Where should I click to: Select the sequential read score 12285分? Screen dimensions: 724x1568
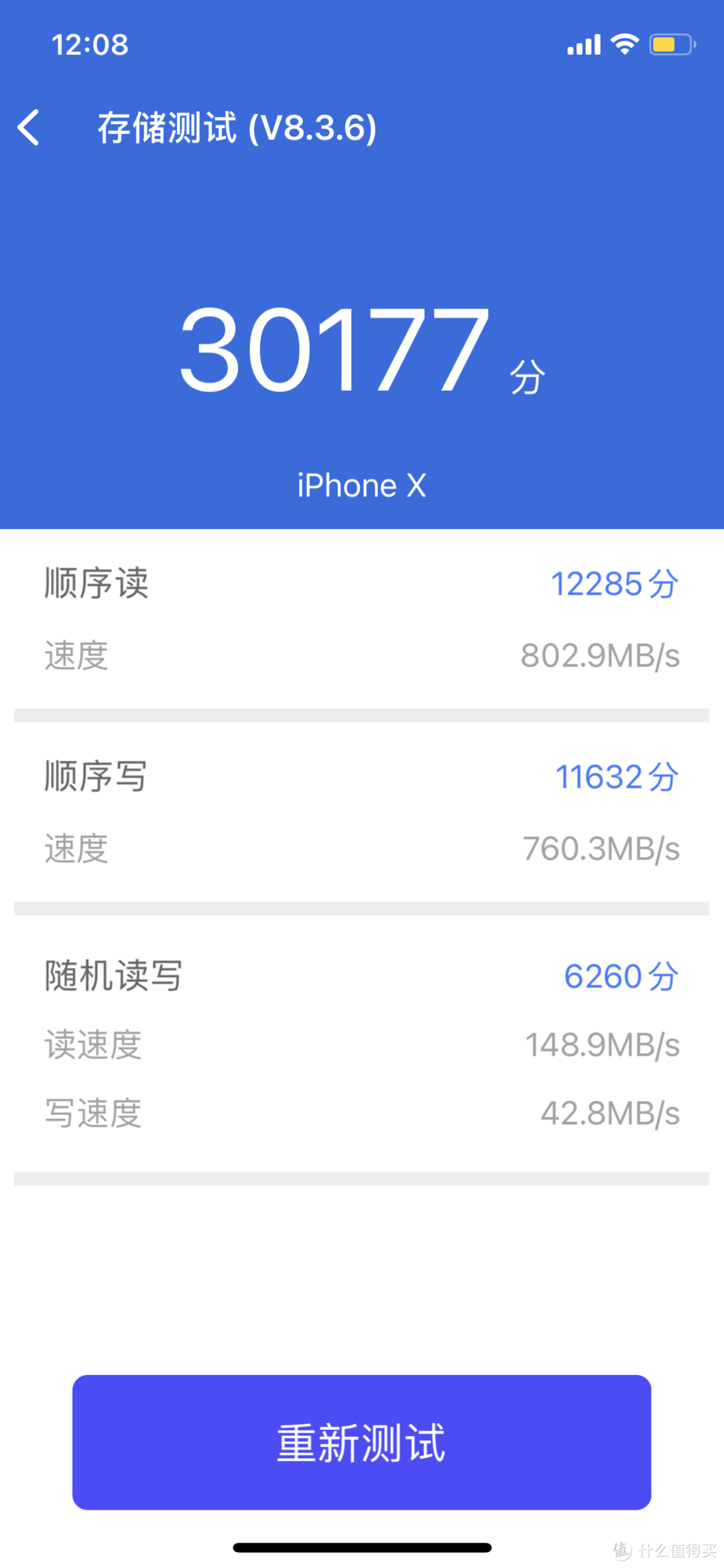tap(613, 583)
